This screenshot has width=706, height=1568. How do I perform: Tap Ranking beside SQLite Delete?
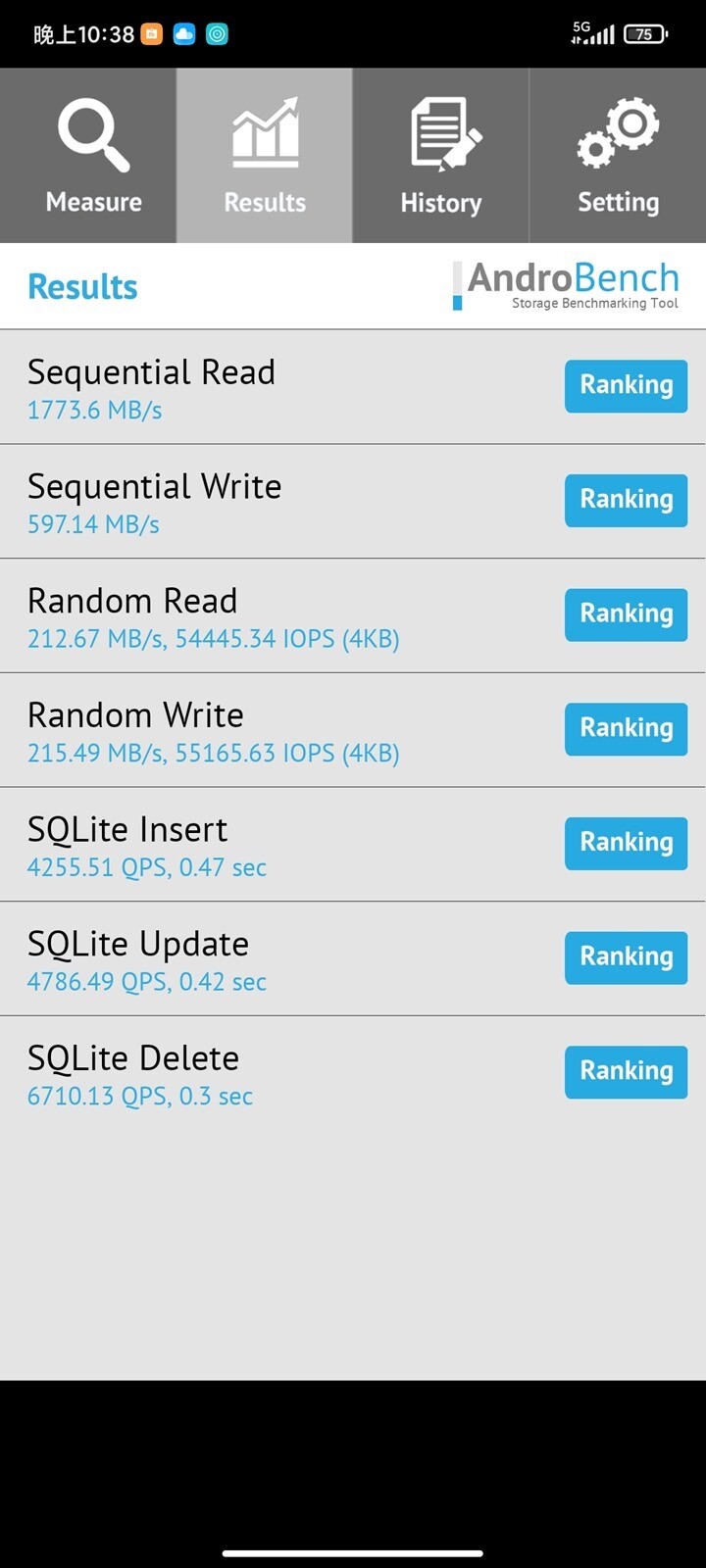(x=626, y=1071)
